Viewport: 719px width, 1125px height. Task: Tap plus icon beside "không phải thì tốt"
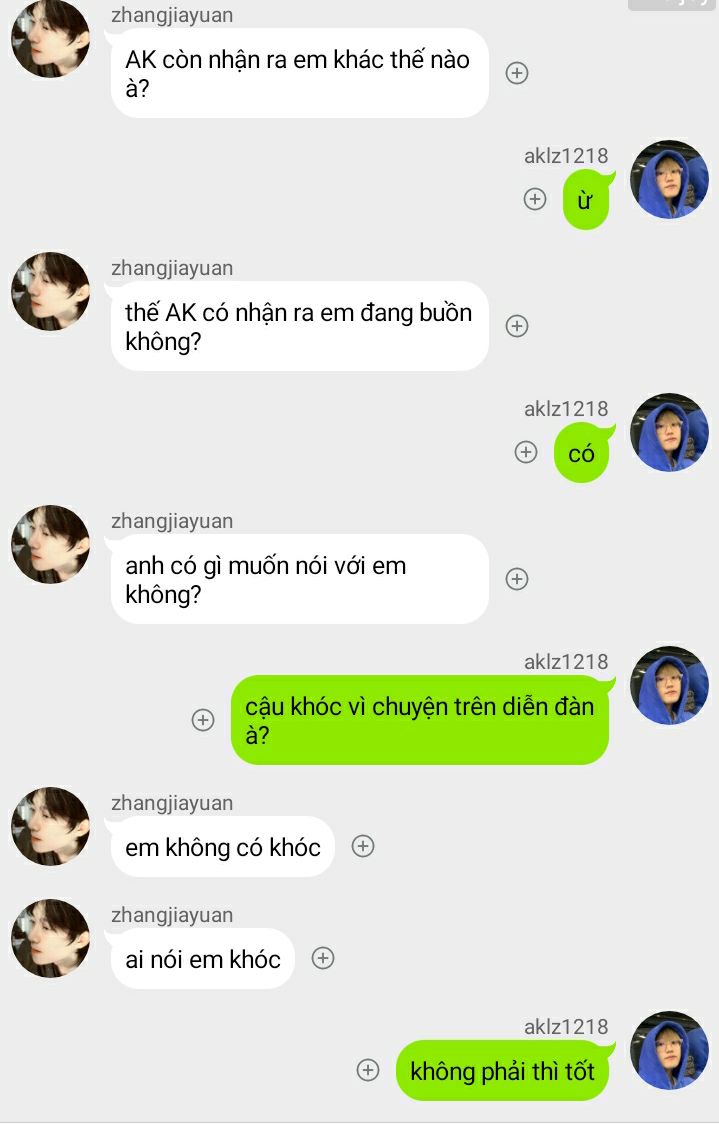pyautogui.click(x=368, y=1070)
